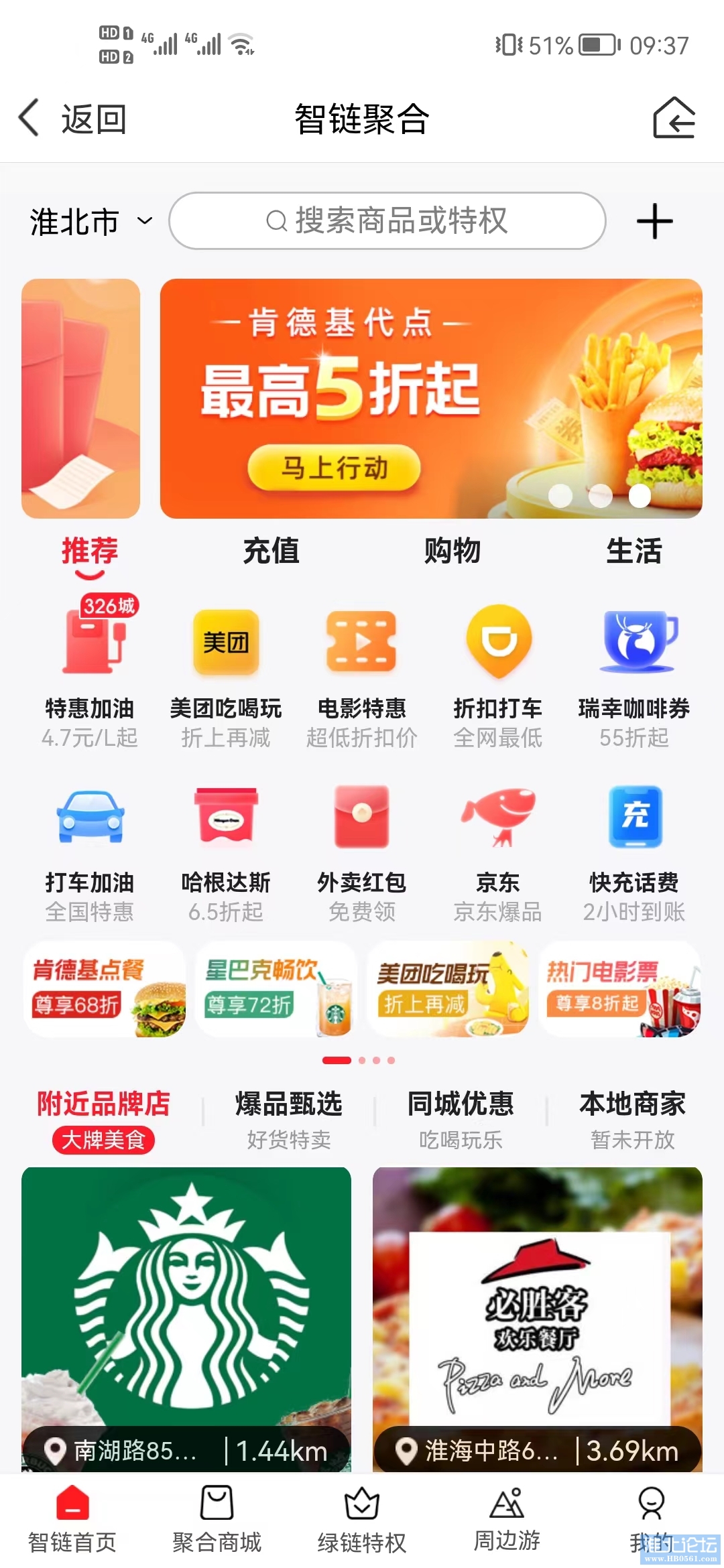Tap the 搜索商品或特权 search box
The height and width of the screenshot is (1568, 724).
coord(387,221)
